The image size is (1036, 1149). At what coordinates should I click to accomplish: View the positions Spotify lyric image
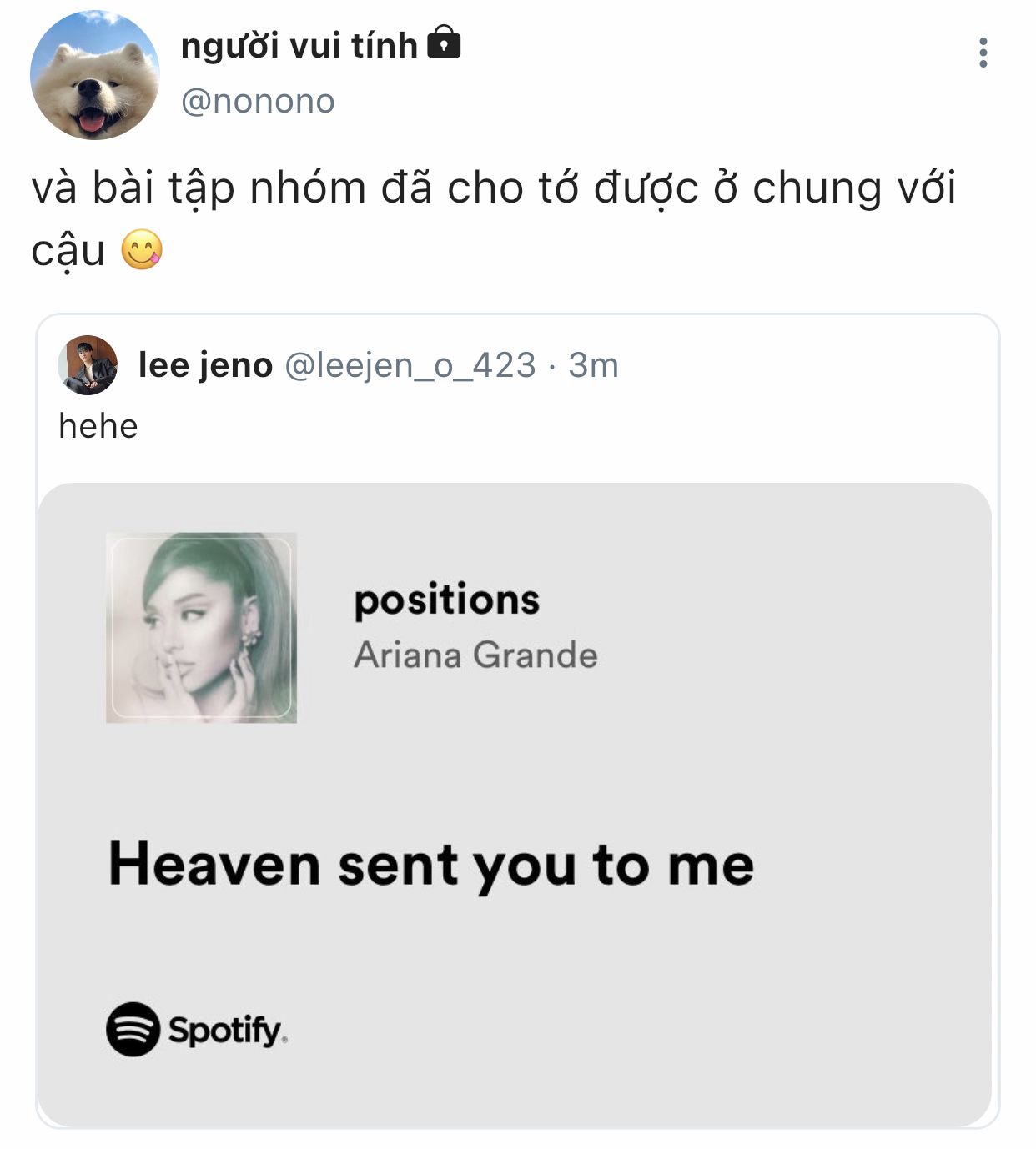(x=515, y=804)
